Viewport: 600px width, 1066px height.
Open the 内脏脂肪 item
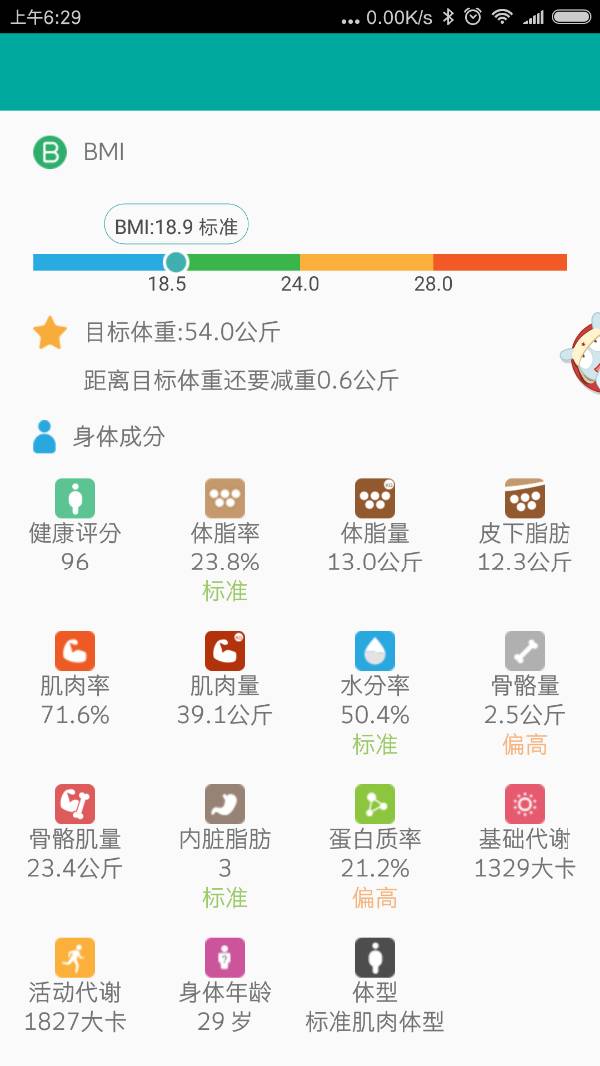coord(225,846)
